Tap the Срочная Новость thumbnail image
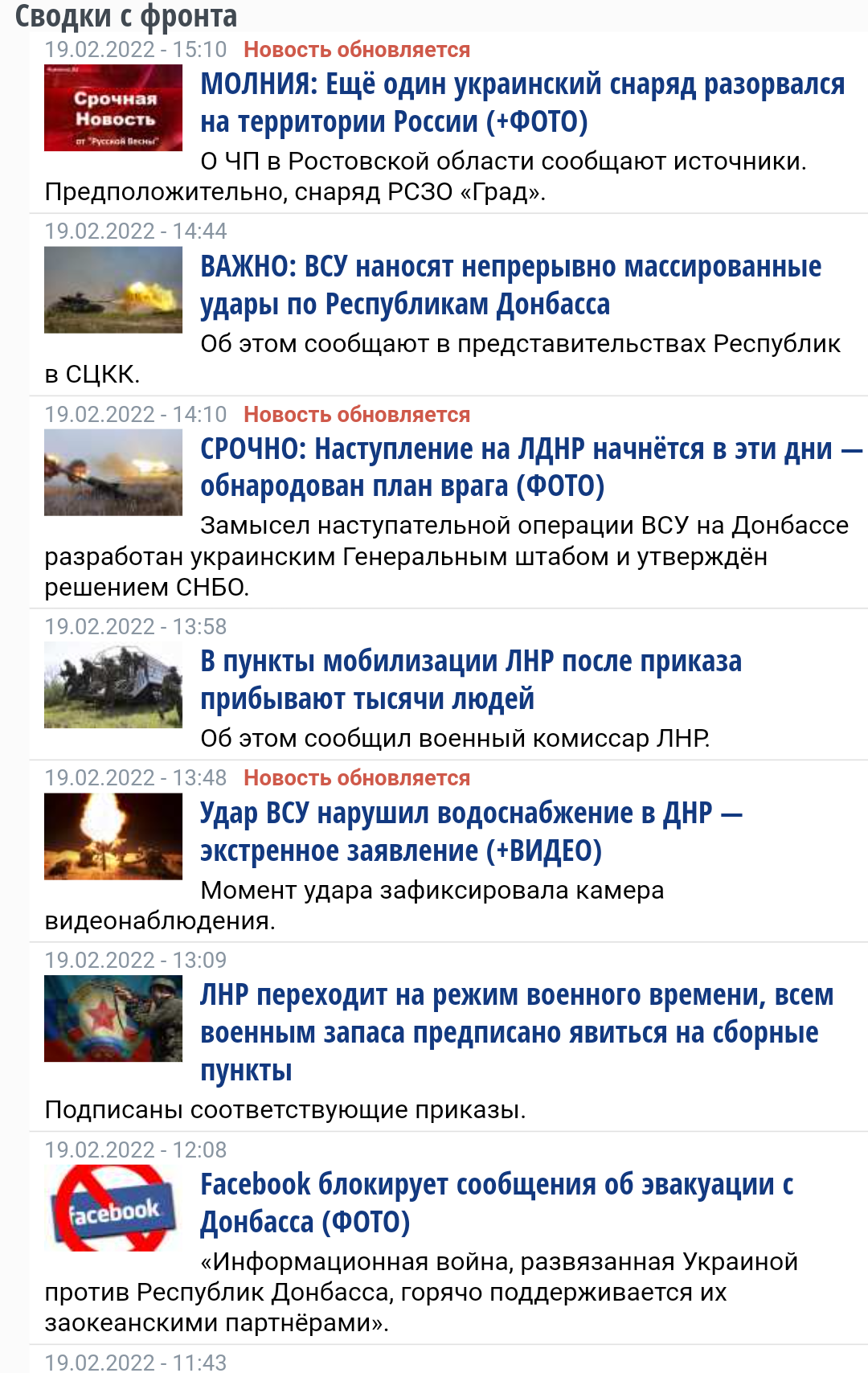 click(113, 108)
